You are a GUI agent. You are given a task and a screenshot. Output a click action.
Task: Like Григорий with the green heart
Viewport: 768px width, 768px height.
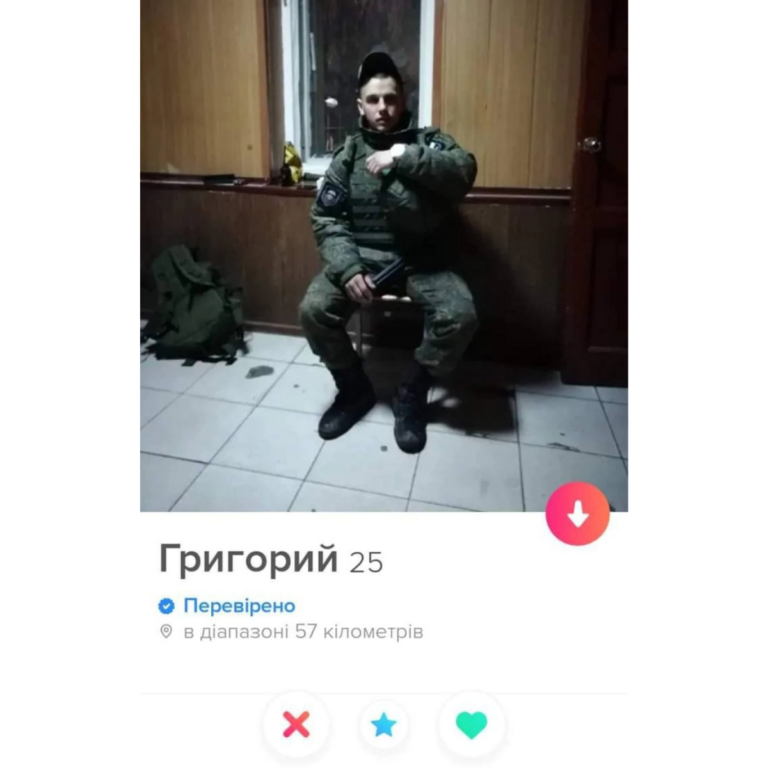471,725
